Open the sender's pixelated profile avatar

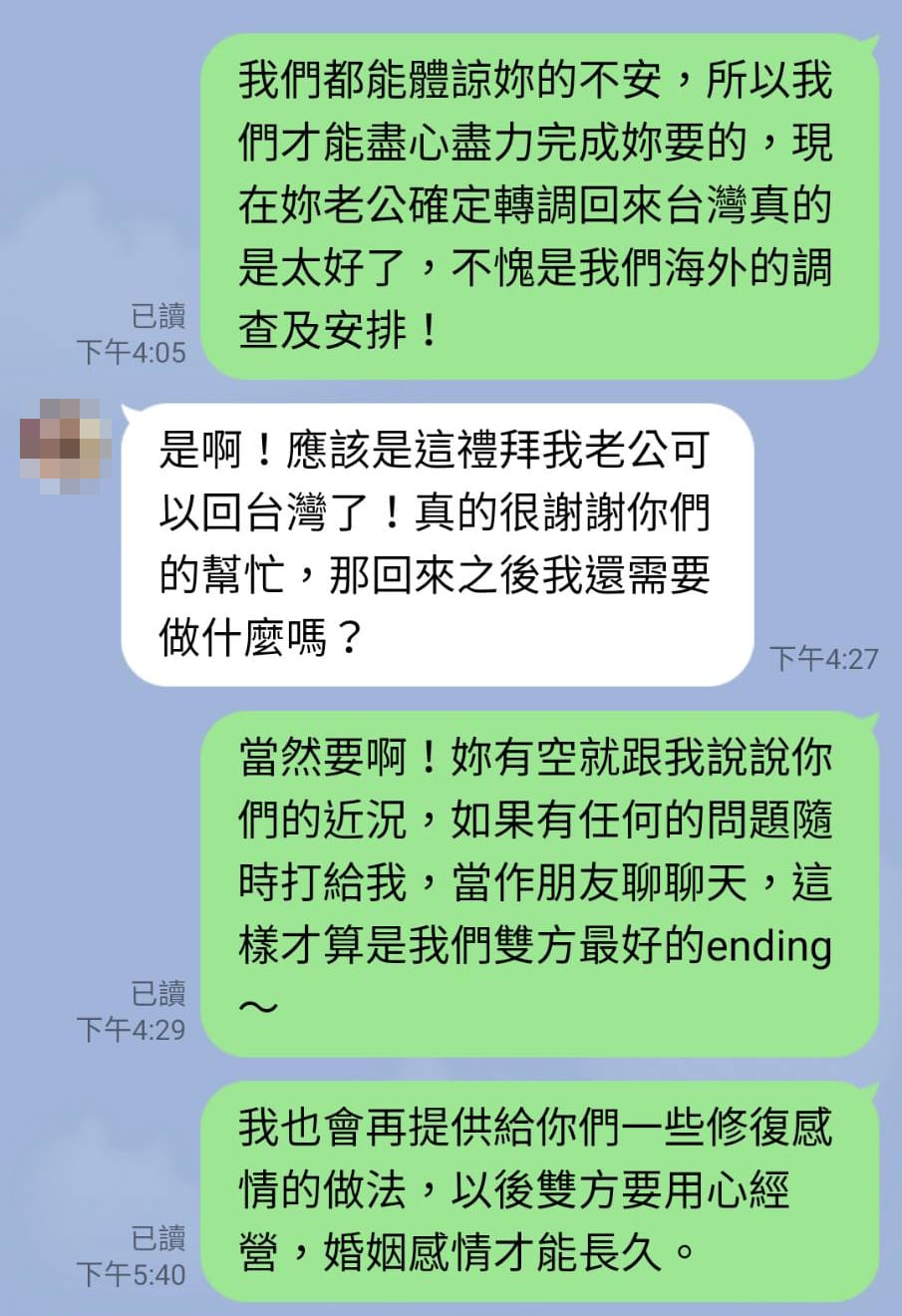[x=66, y=447]
